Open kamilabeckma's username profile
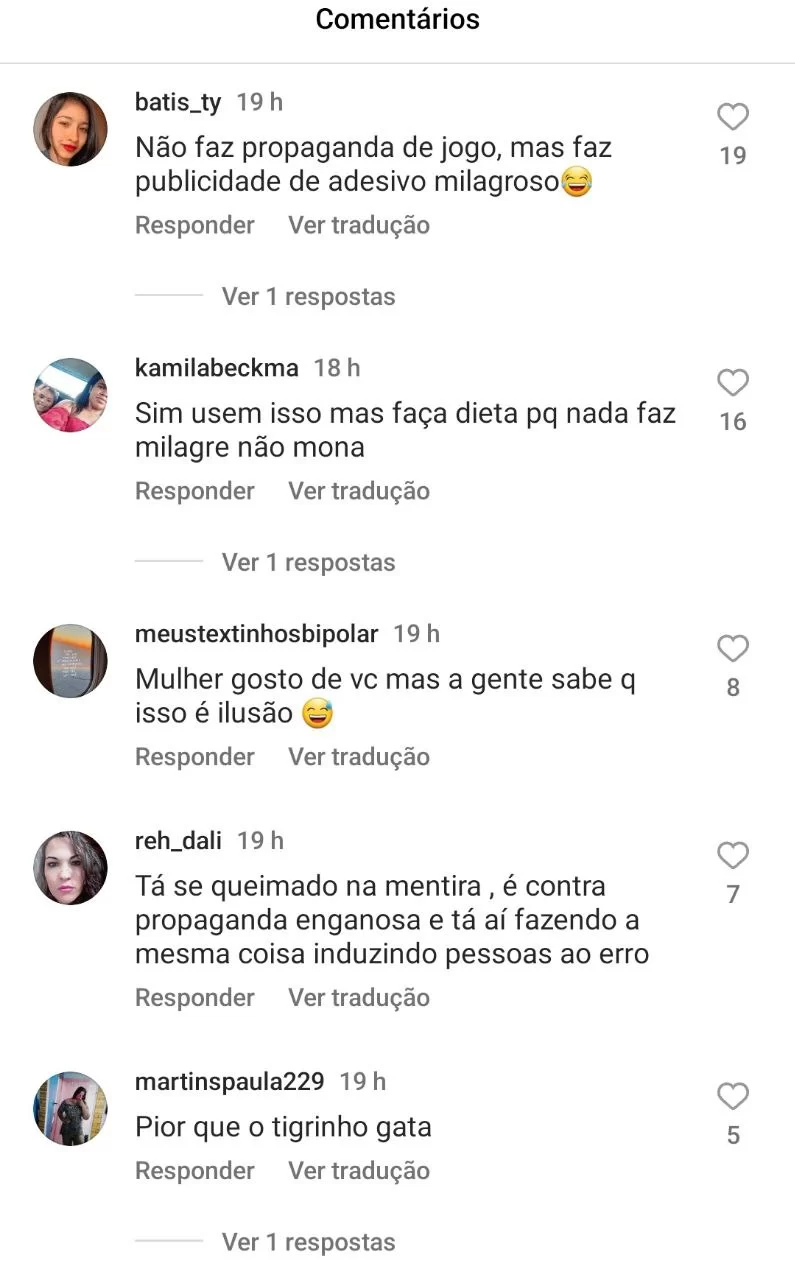795x1280 pixels. click(216, 368)
